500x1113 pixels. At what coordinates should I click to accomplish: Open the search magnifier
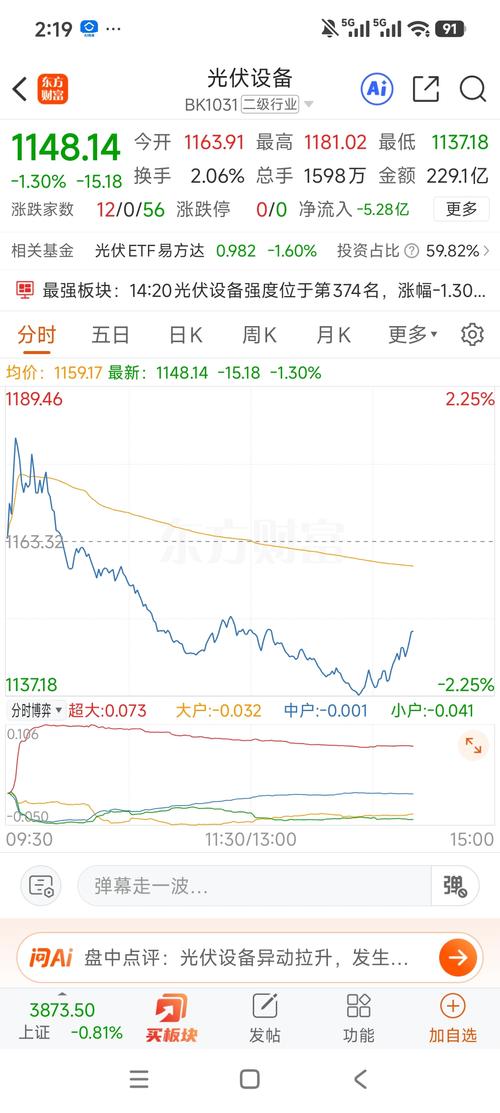click(472, 89)
